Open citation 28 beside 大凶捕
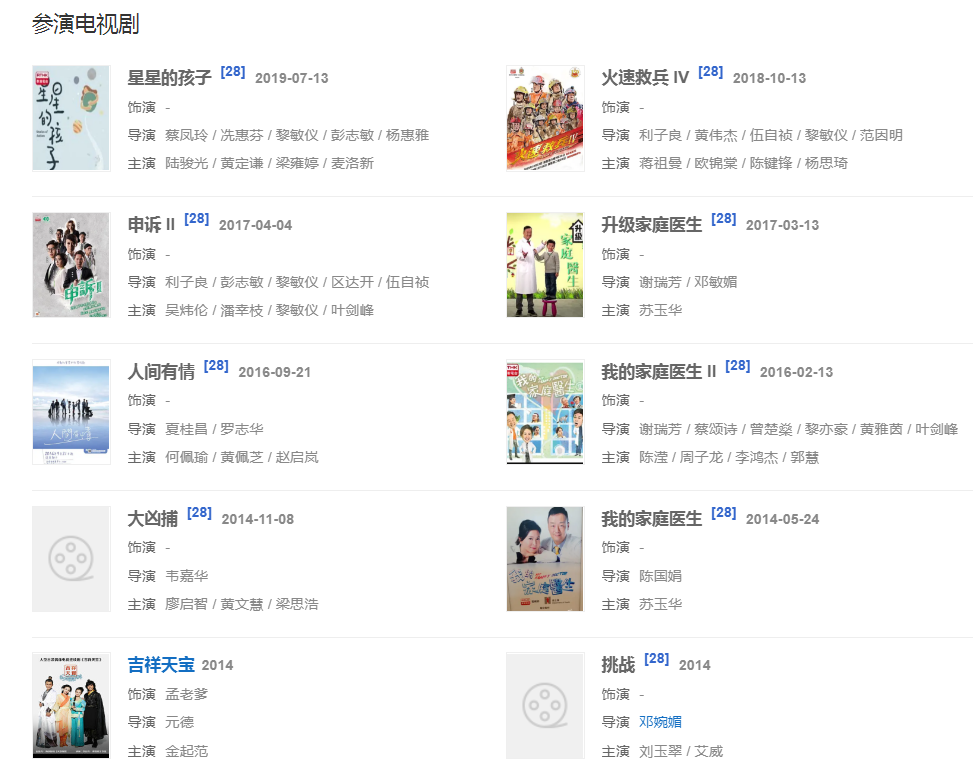Screen dimensions: 973x782 (199, 513)
